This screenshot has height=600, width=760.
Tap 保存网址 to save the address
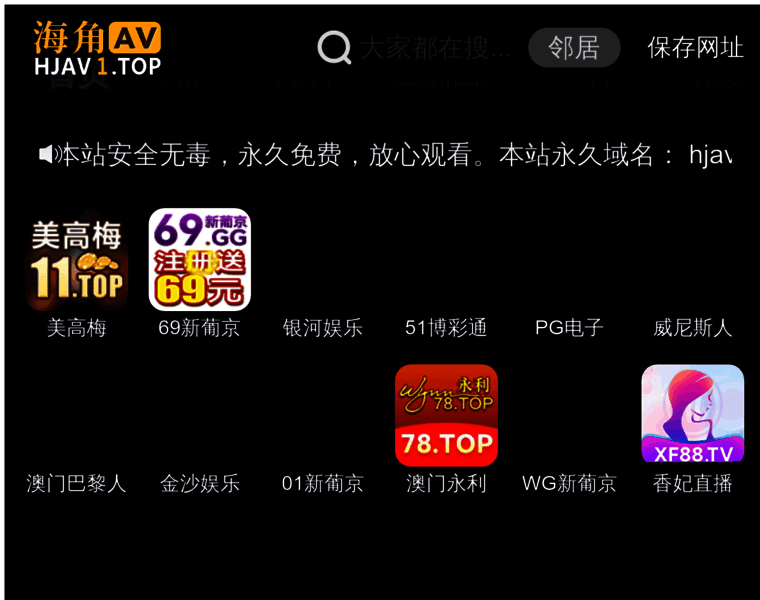coord(695,47)
